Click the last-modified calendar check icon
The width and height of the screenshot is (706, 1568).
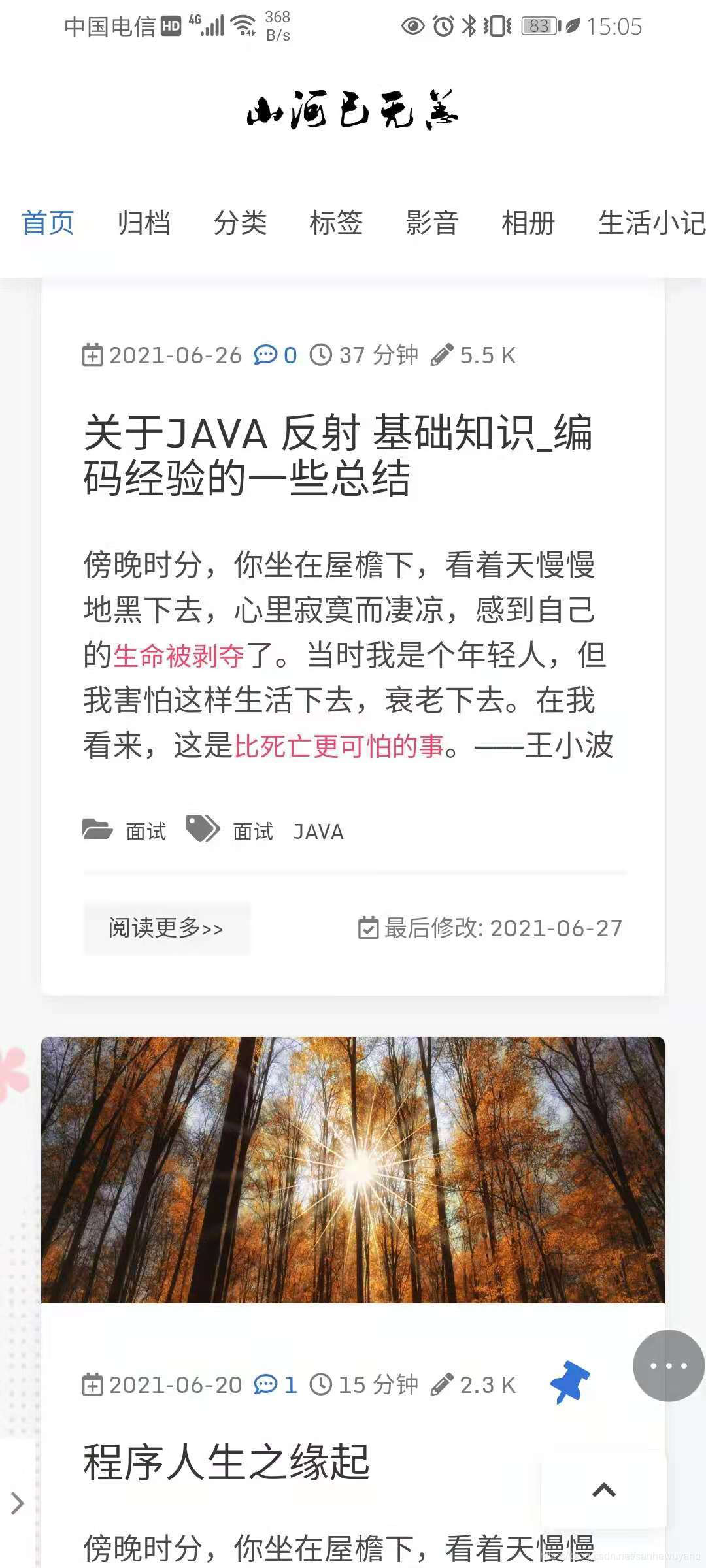369,928
